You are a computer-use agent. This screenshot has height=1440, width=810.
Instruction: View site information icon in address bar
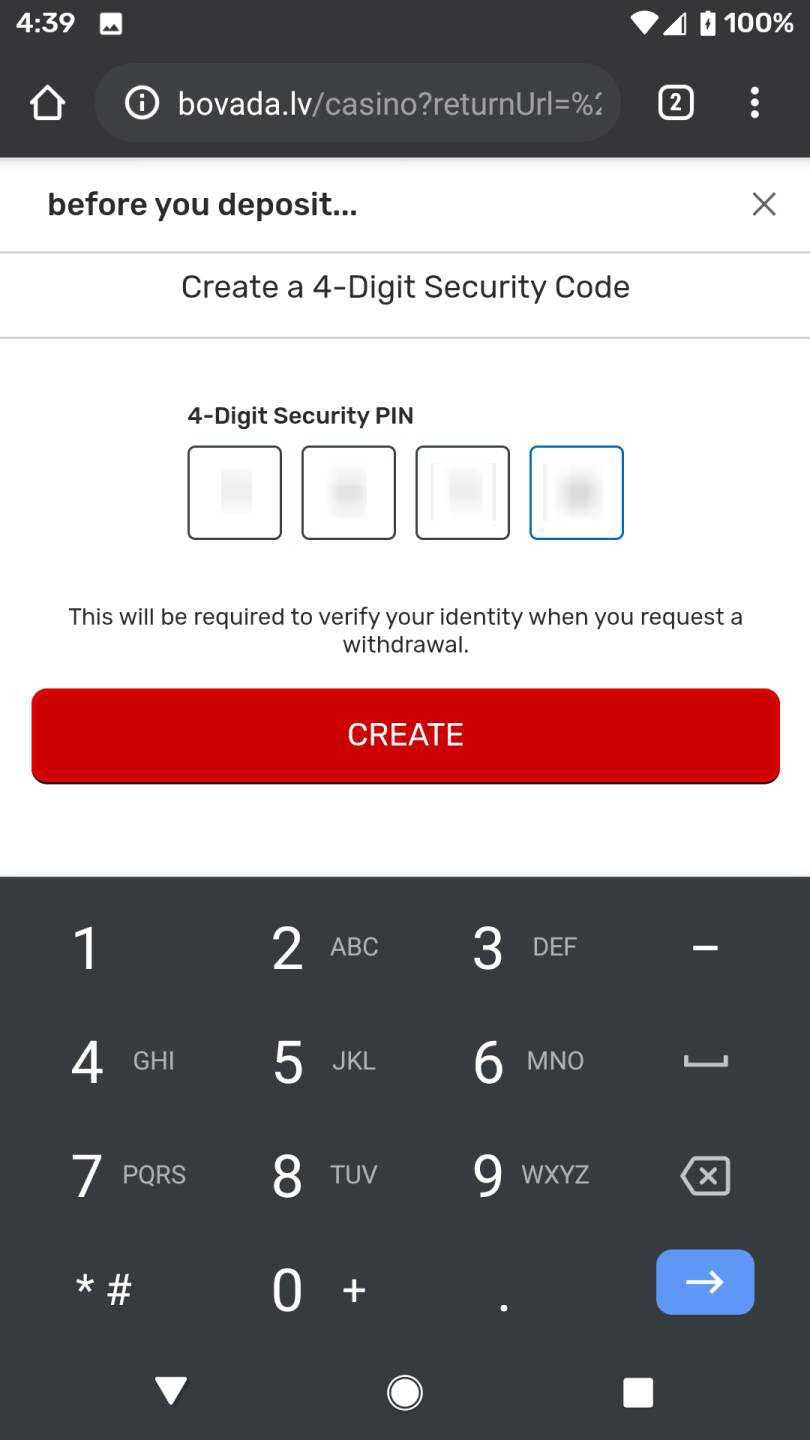[142, 103]
